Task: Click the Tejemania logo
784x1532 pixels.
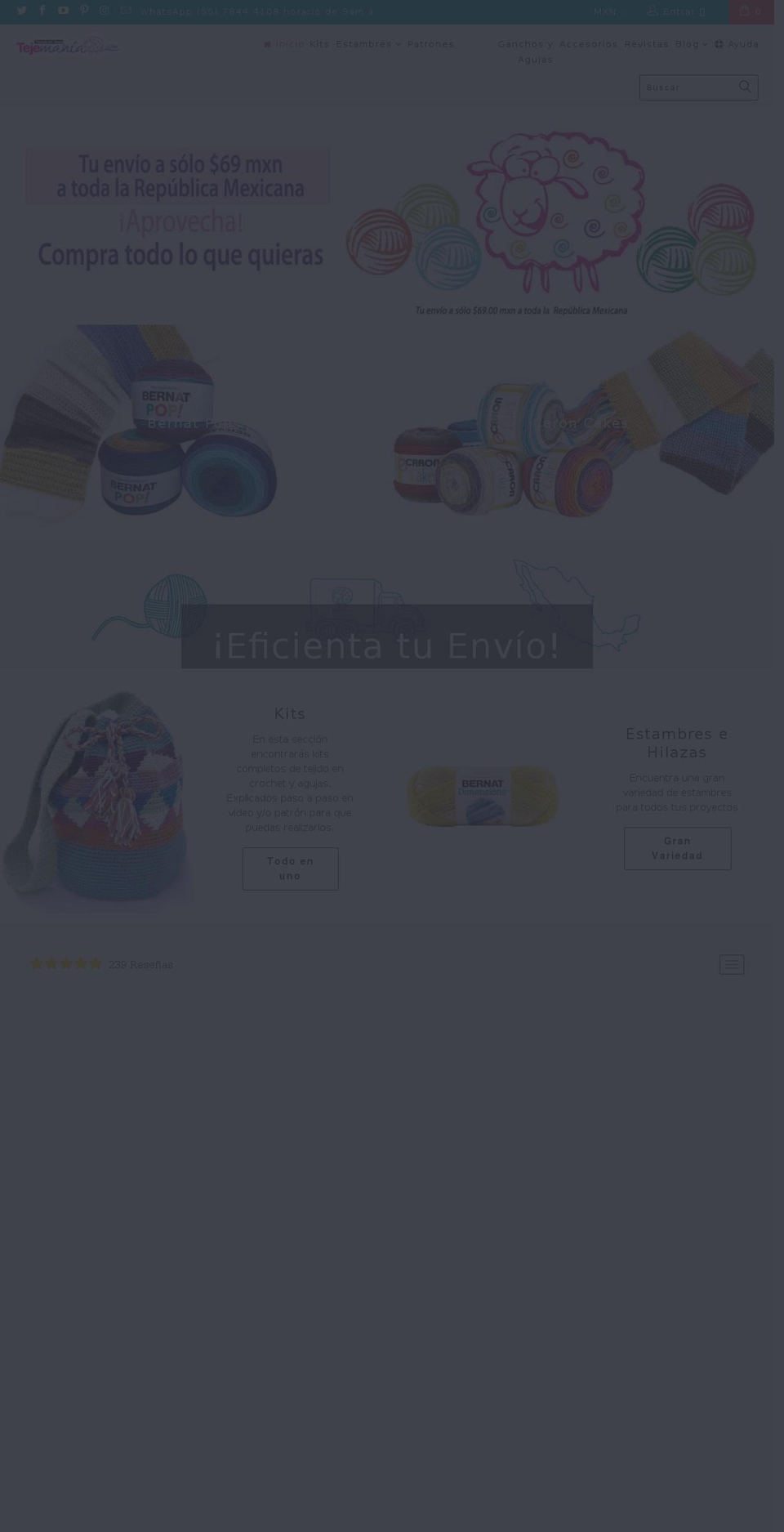Action: [67, 46]
